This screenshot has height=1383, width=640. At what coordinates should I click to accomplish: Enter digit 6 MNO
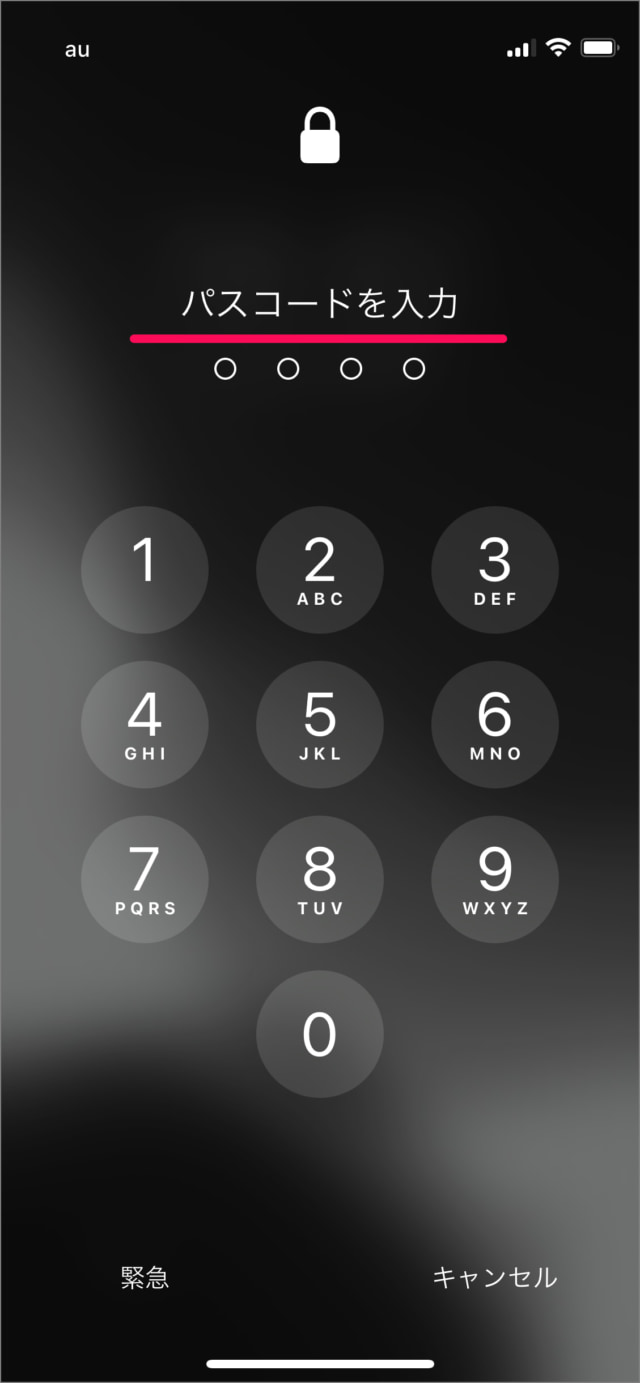[495, 725]
